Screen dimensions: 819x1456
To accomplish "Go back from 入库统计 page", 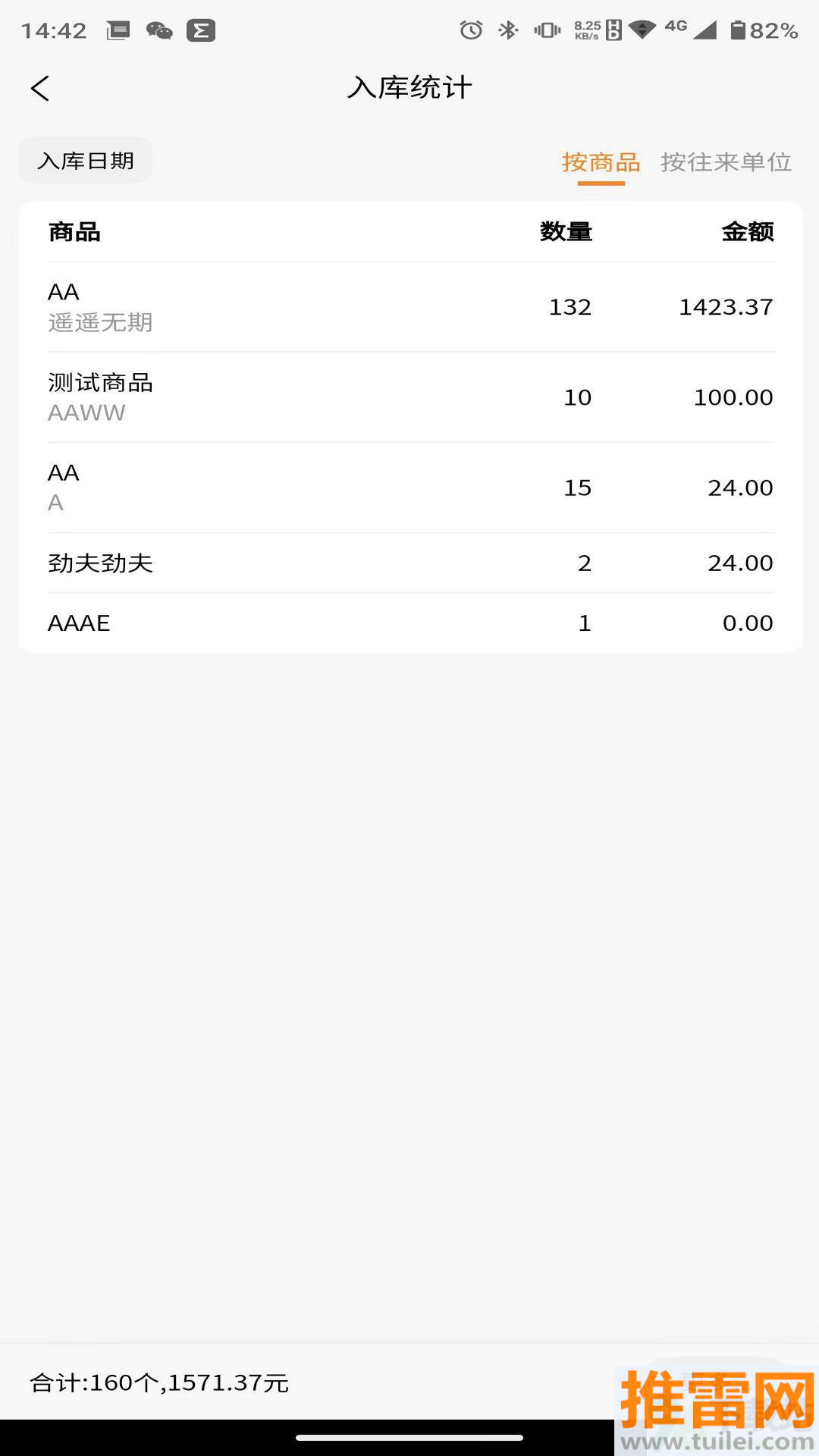I will click(40, 88).
